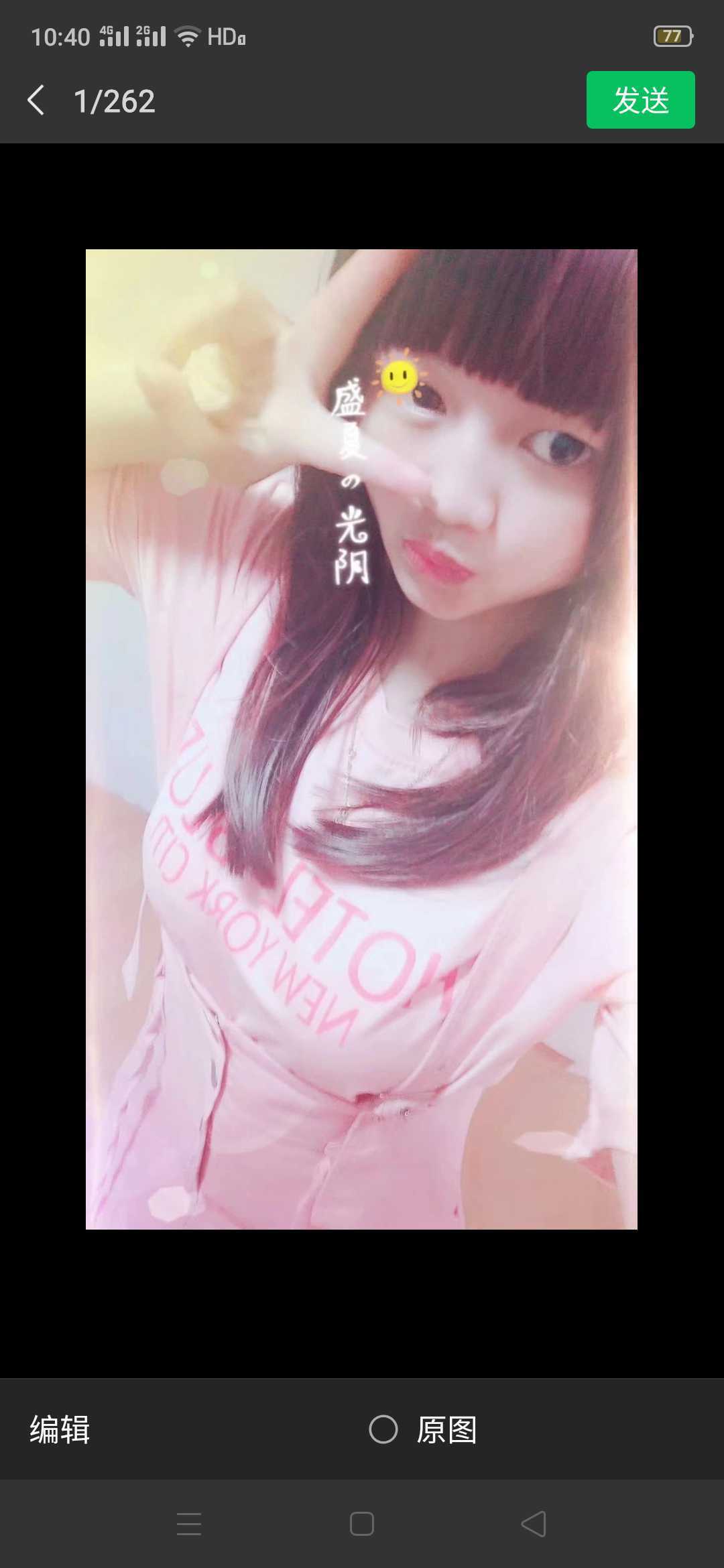Tap the system back triangle button
Image resolution: width=724 pixels, height=1568 pixels.
[534, 1524]
